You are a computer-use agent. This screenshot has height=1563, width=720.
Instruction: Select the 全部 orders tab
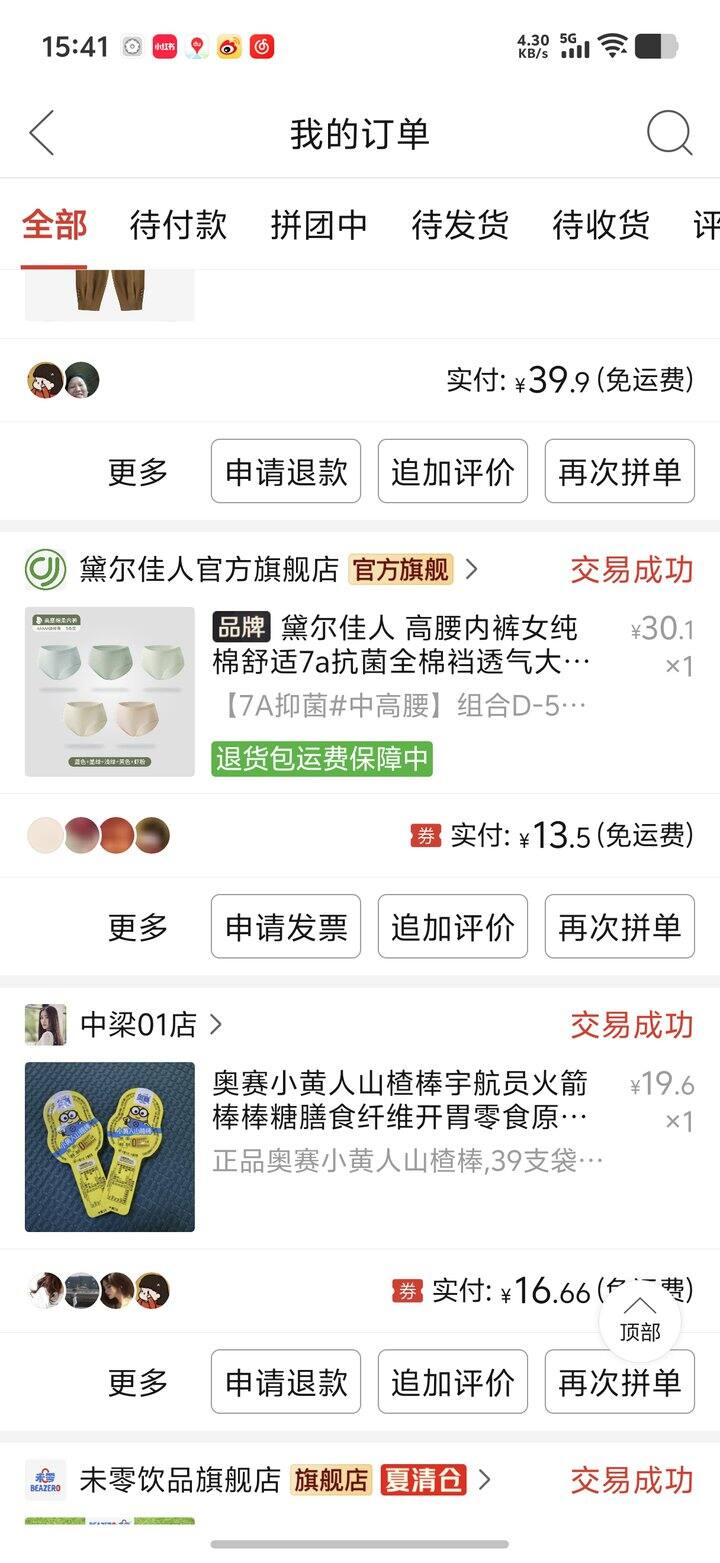[x=54, y=224]
